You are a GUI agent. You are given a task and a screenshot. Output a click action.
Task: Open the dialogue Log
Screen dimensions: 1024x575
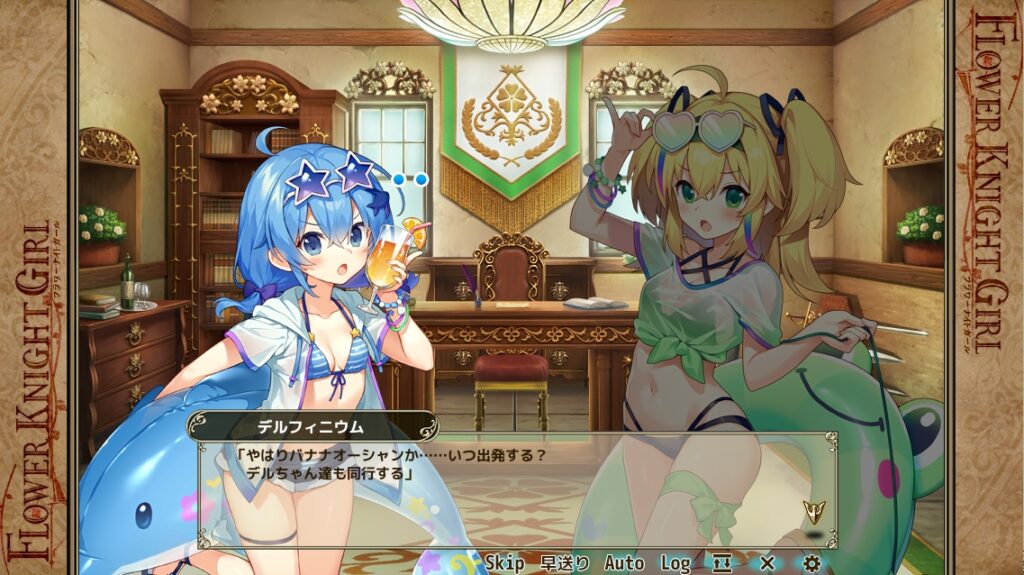(x=675, y=564)
